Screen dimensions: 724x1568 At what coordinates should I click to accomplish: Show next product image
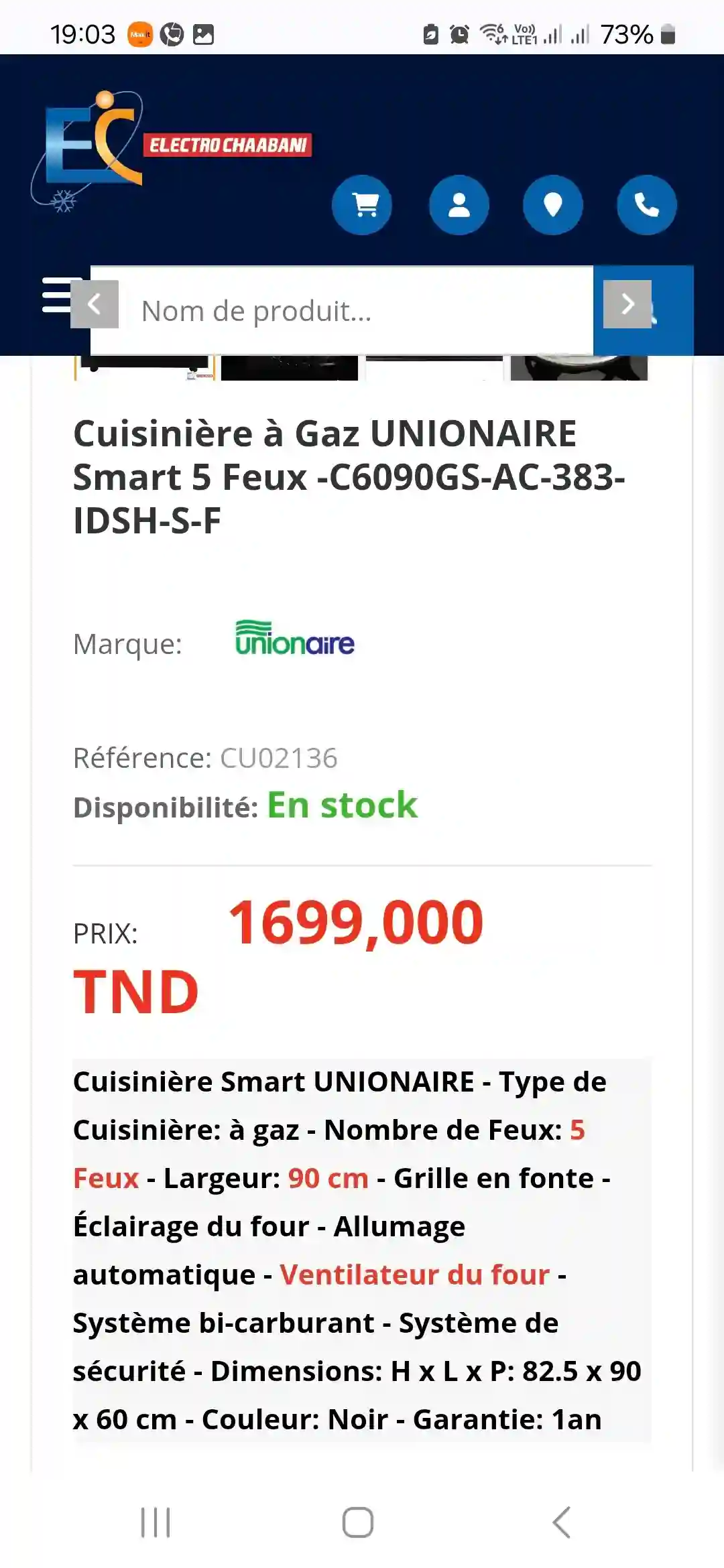[x=627, y=304]
